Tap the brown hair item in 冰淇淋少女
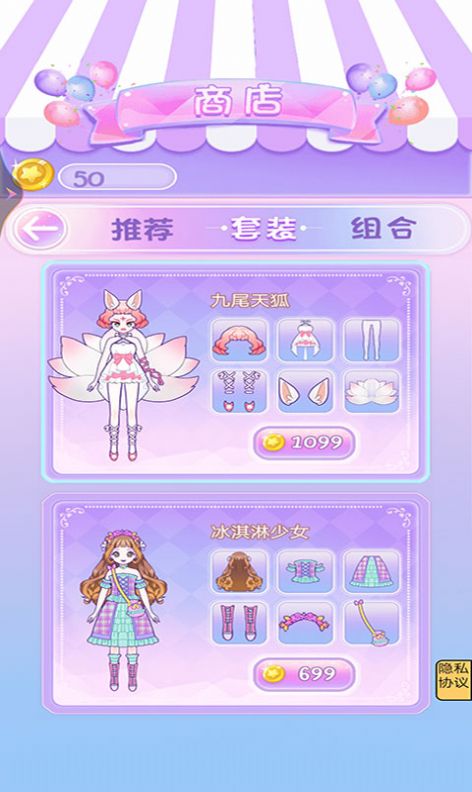 pyautogui.click(x=239, y=571)
